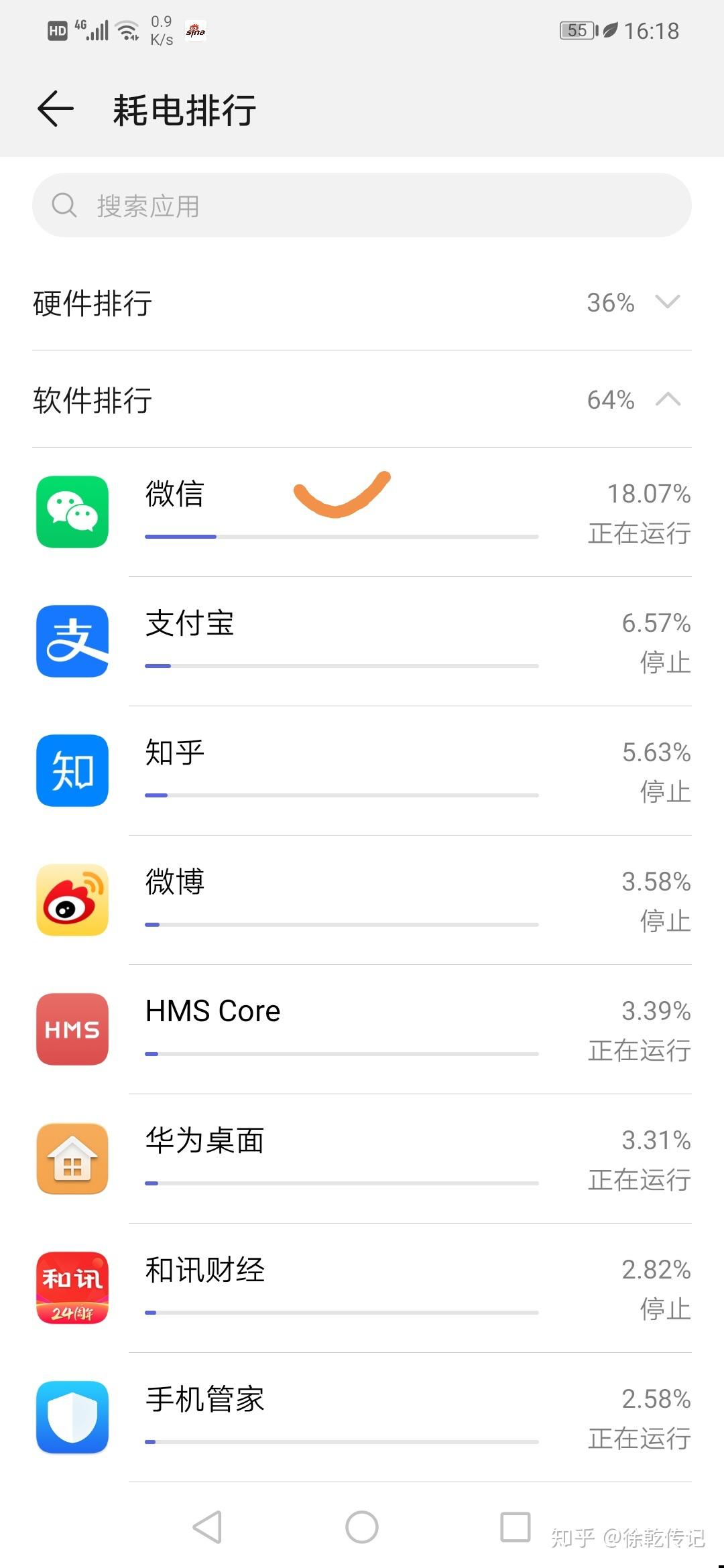This screenshot has width=724, height=1568.
Task: Open the Weibo (微博) icon
Action: point(72,900)
